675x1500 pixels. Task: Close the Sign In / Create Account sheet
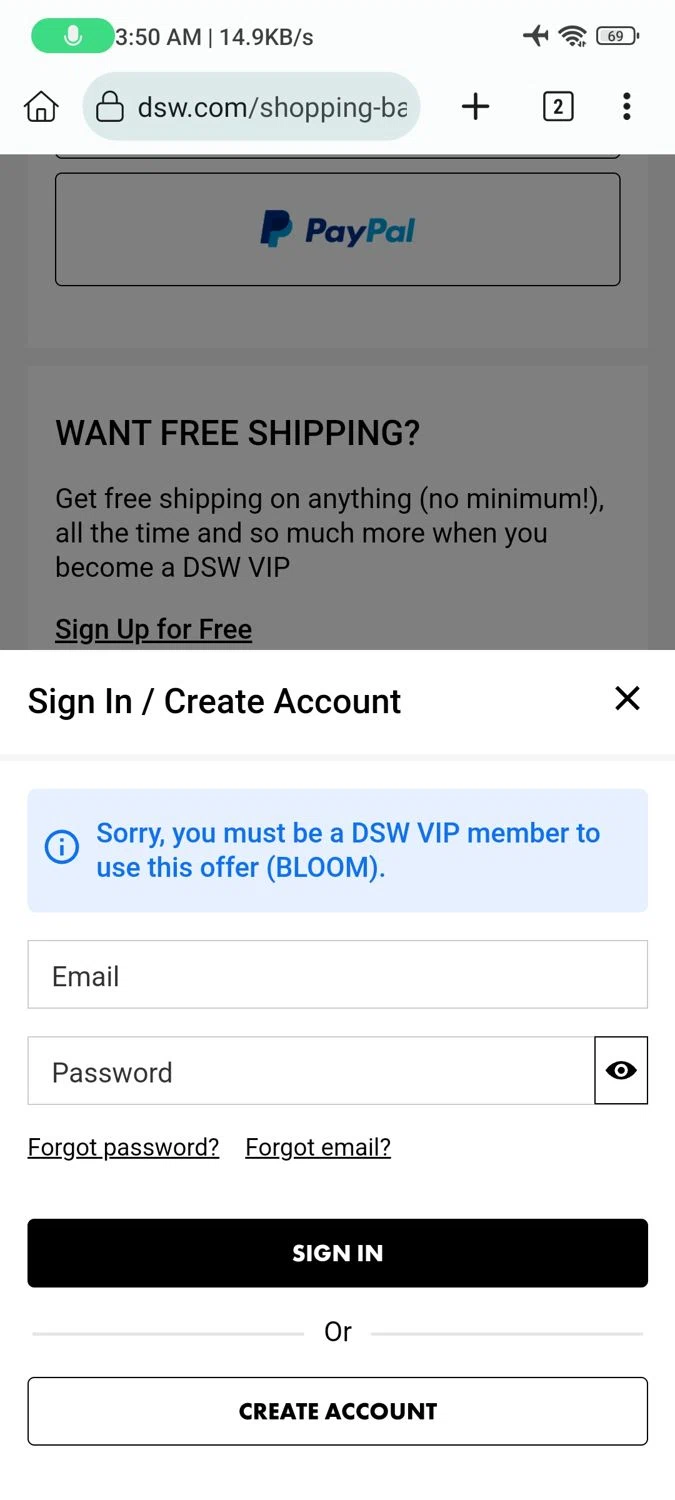pyautogui.click(x=627, y=698)
